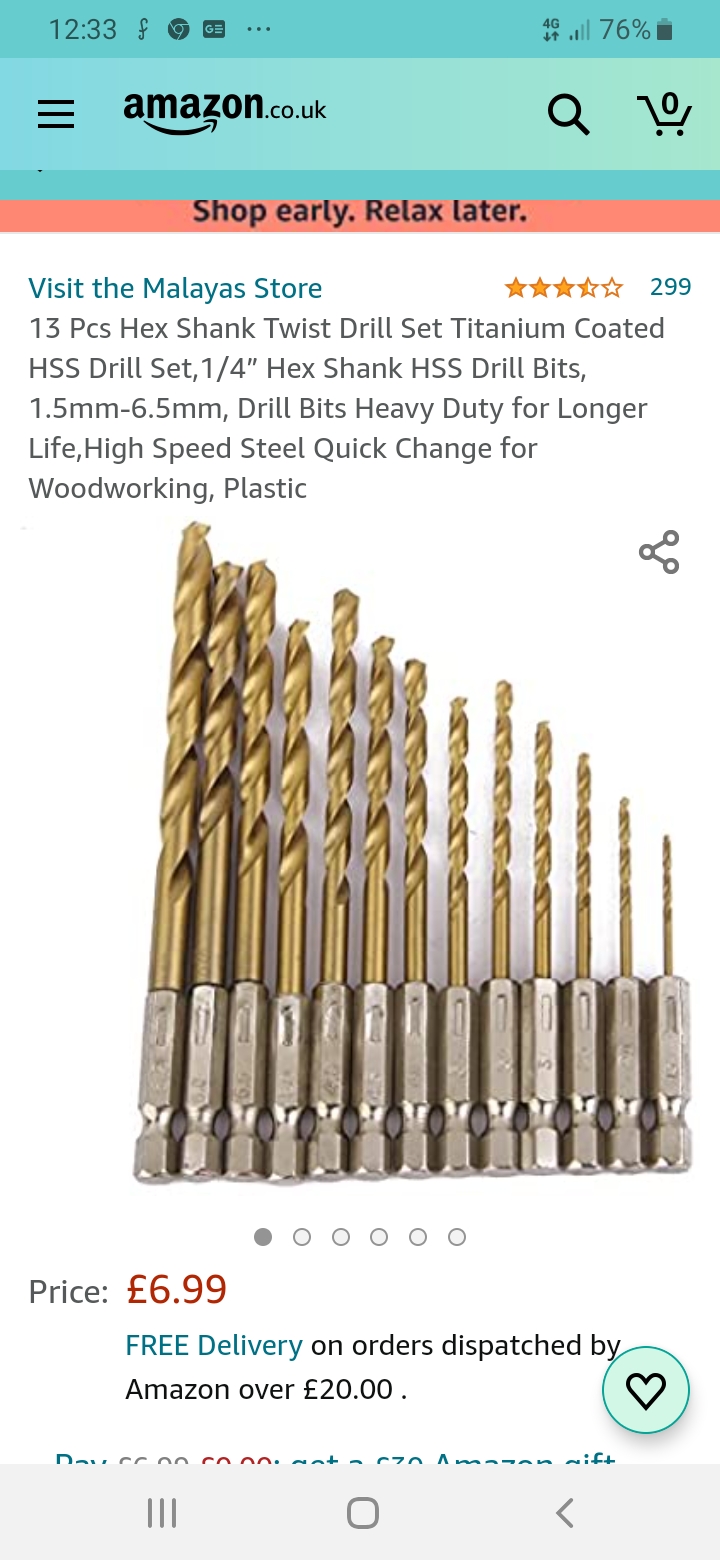Open the shopping basket
Viewport: 720px width, 1560px height.
(664, 113)
